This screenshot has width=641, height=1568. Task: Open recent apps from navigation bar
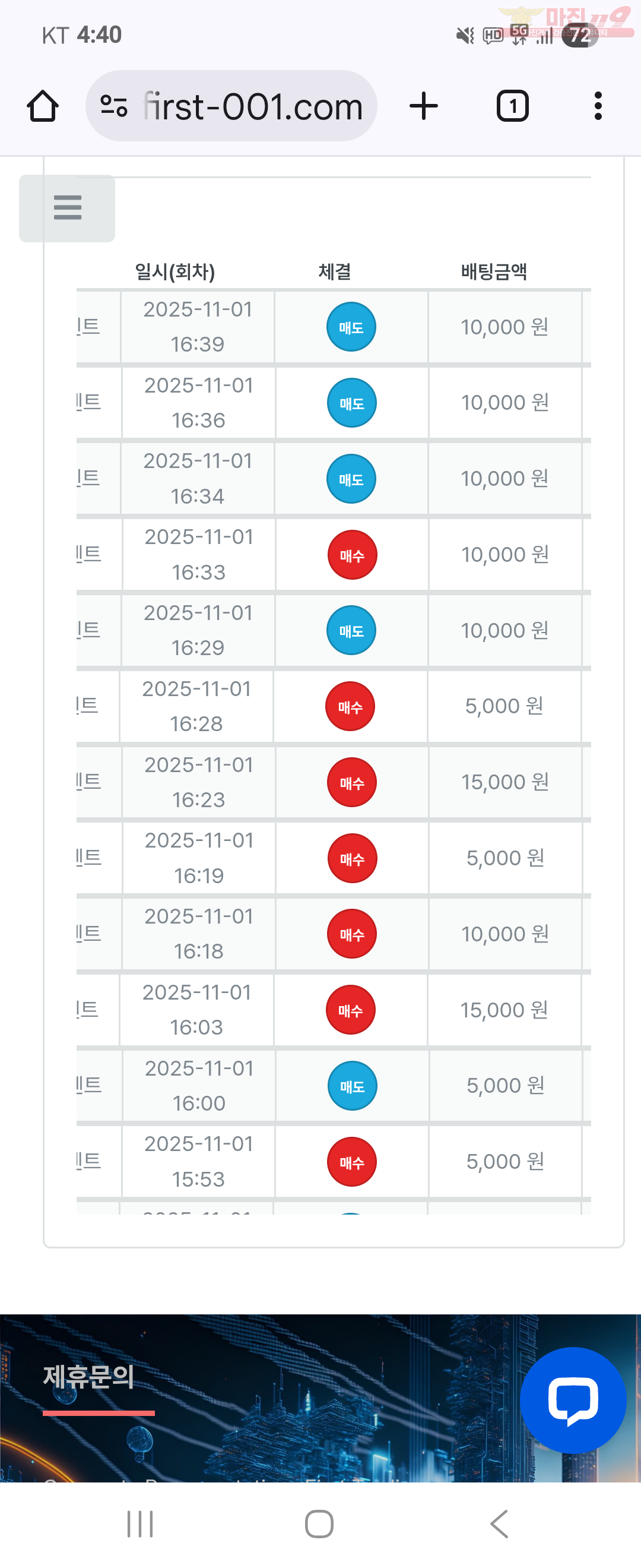point(140,1523)
